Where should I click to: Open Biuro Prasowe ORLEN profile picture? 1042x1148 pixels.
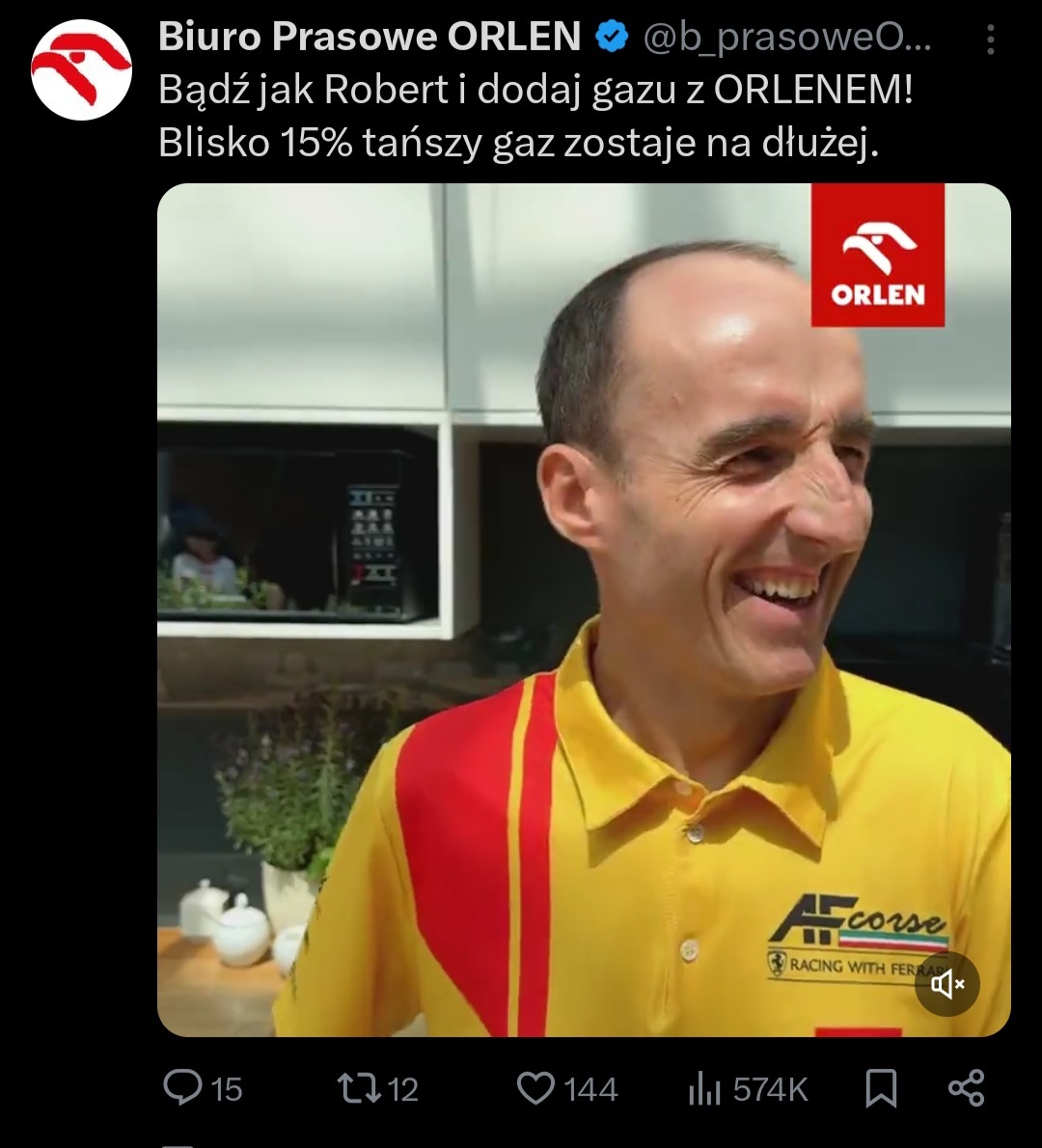[x=81, y=69]
